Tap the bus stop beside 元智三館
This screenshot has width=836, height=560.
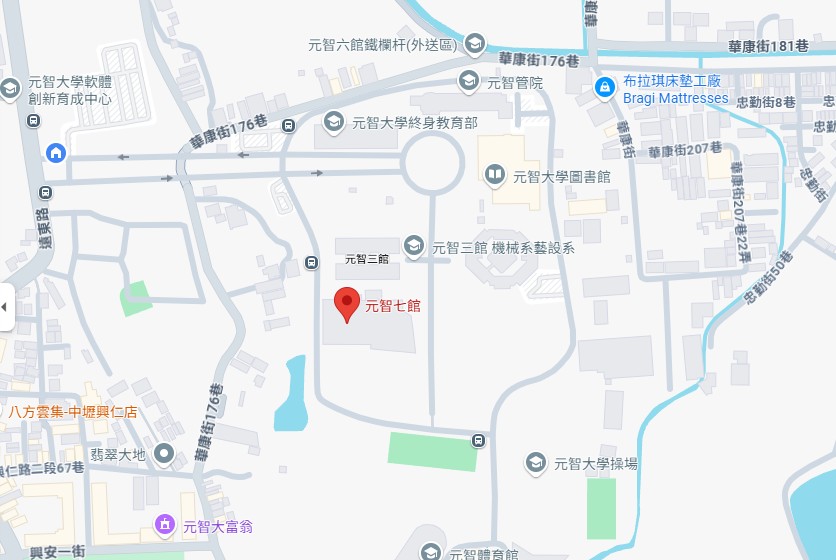pos(311,263)
